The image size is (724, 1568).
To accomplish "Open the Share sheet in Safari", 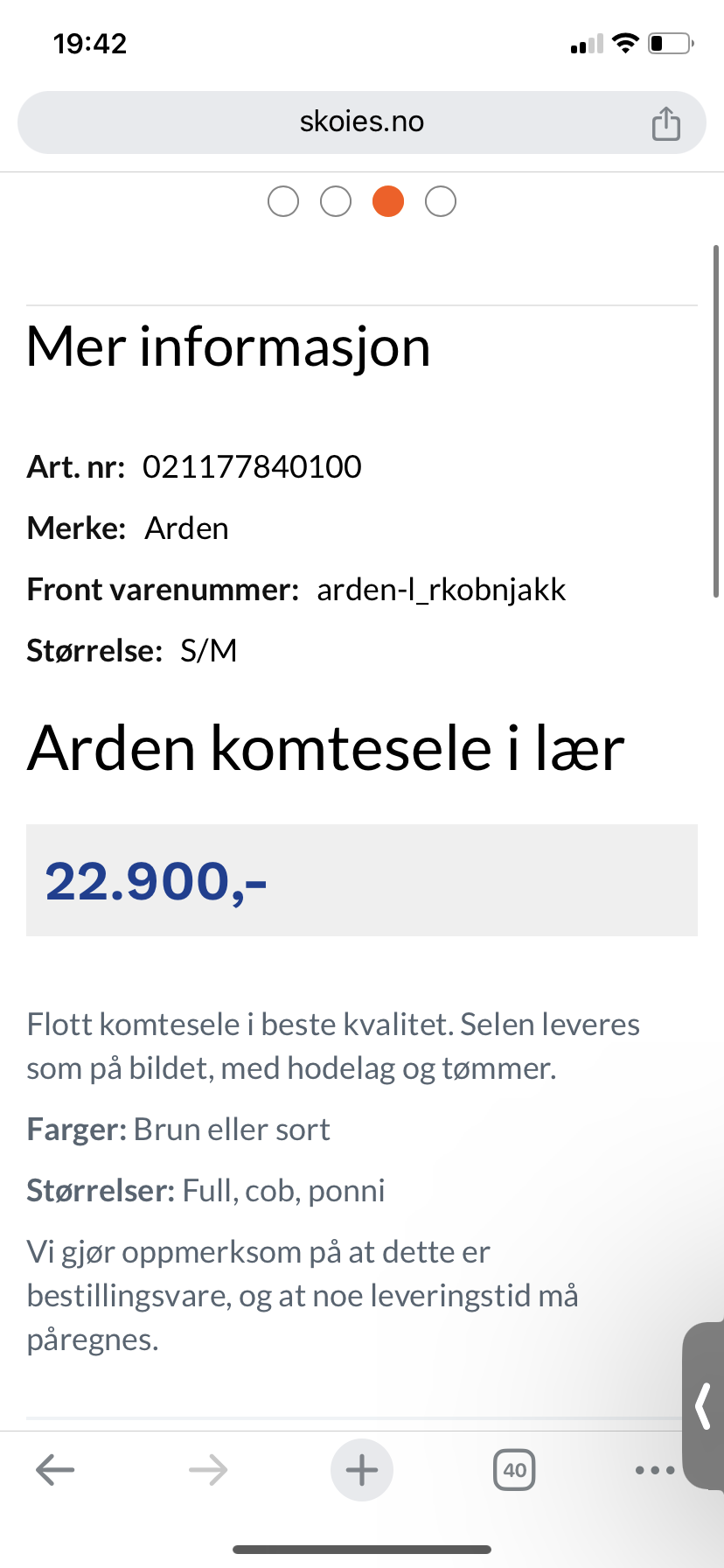I will [665, 122].
